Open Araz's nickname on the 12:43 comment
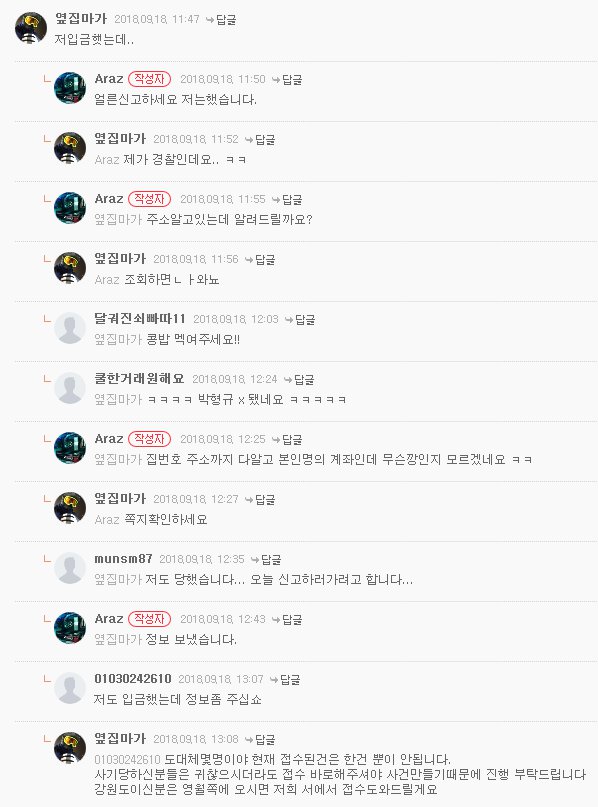Screen dimensions: 598x807 (109, 619)
